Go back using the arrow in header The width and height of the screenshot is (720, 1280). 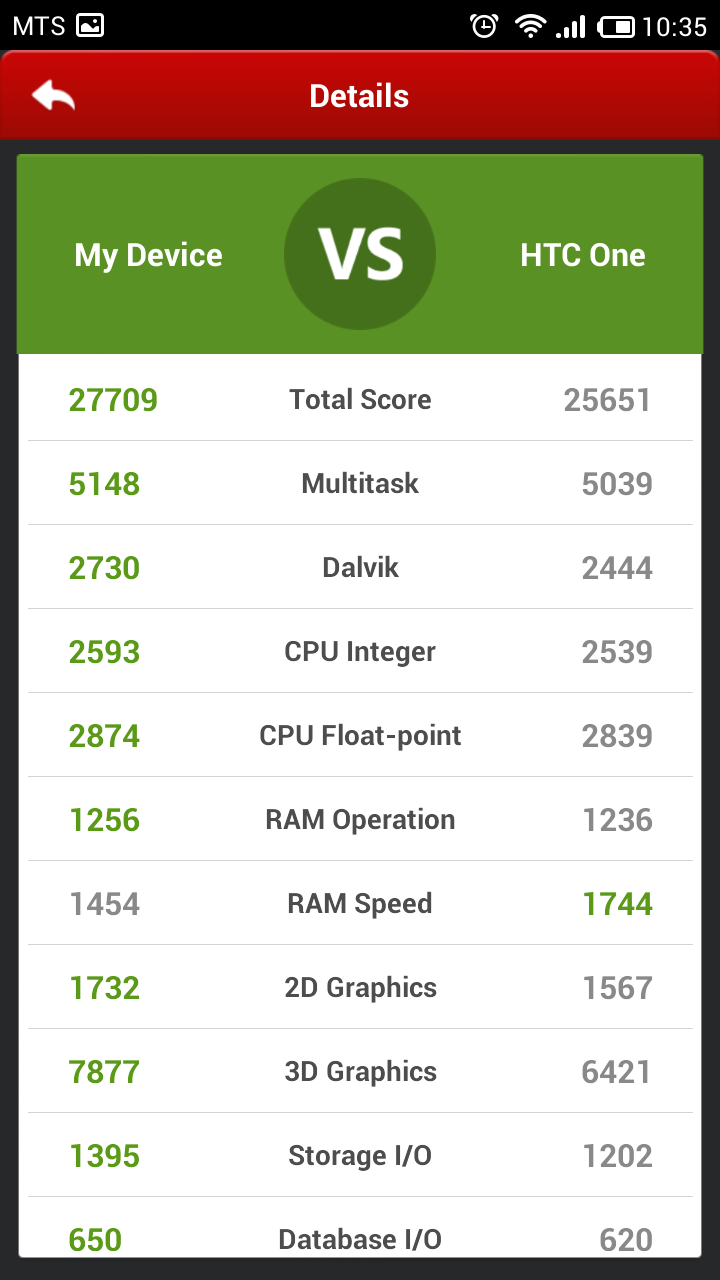pyautogui.click(x=53, y=96)
